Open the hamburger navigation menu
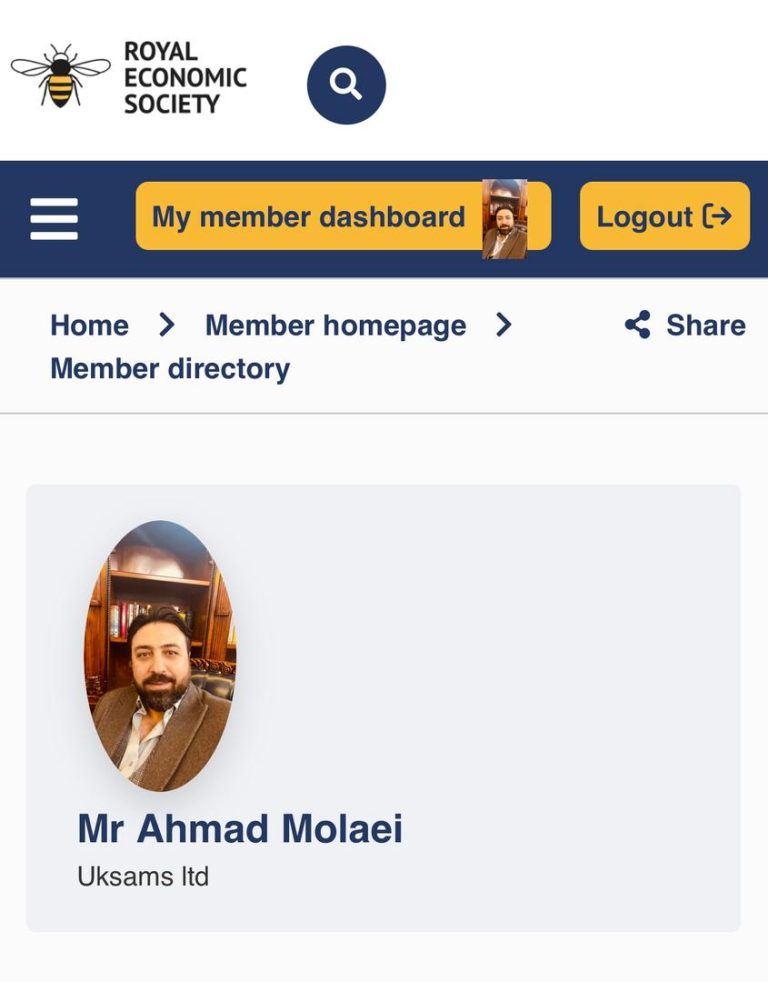 [x=54, y=218]
